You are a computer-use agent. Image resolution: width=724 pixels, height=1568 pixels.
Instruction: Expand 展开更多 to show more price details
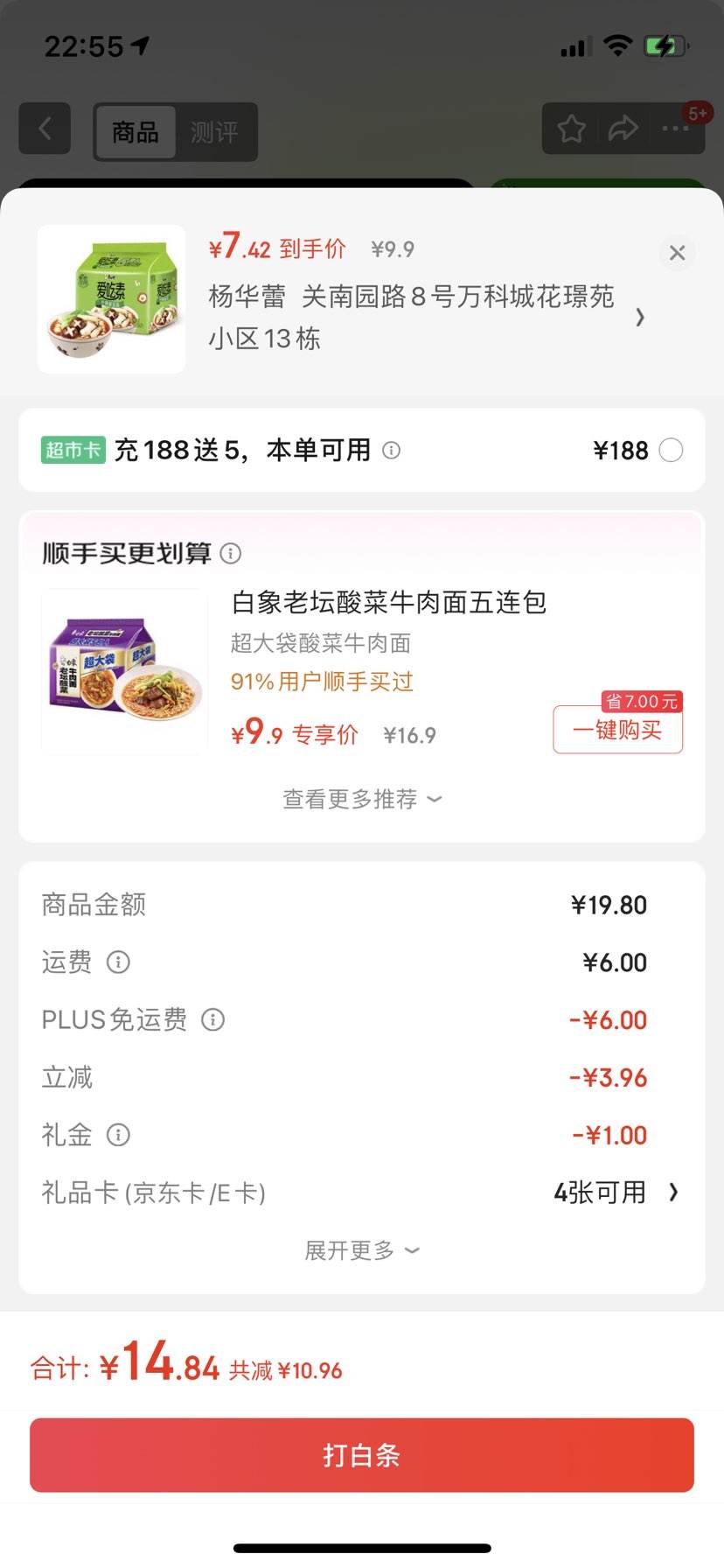coord(361,1250)
